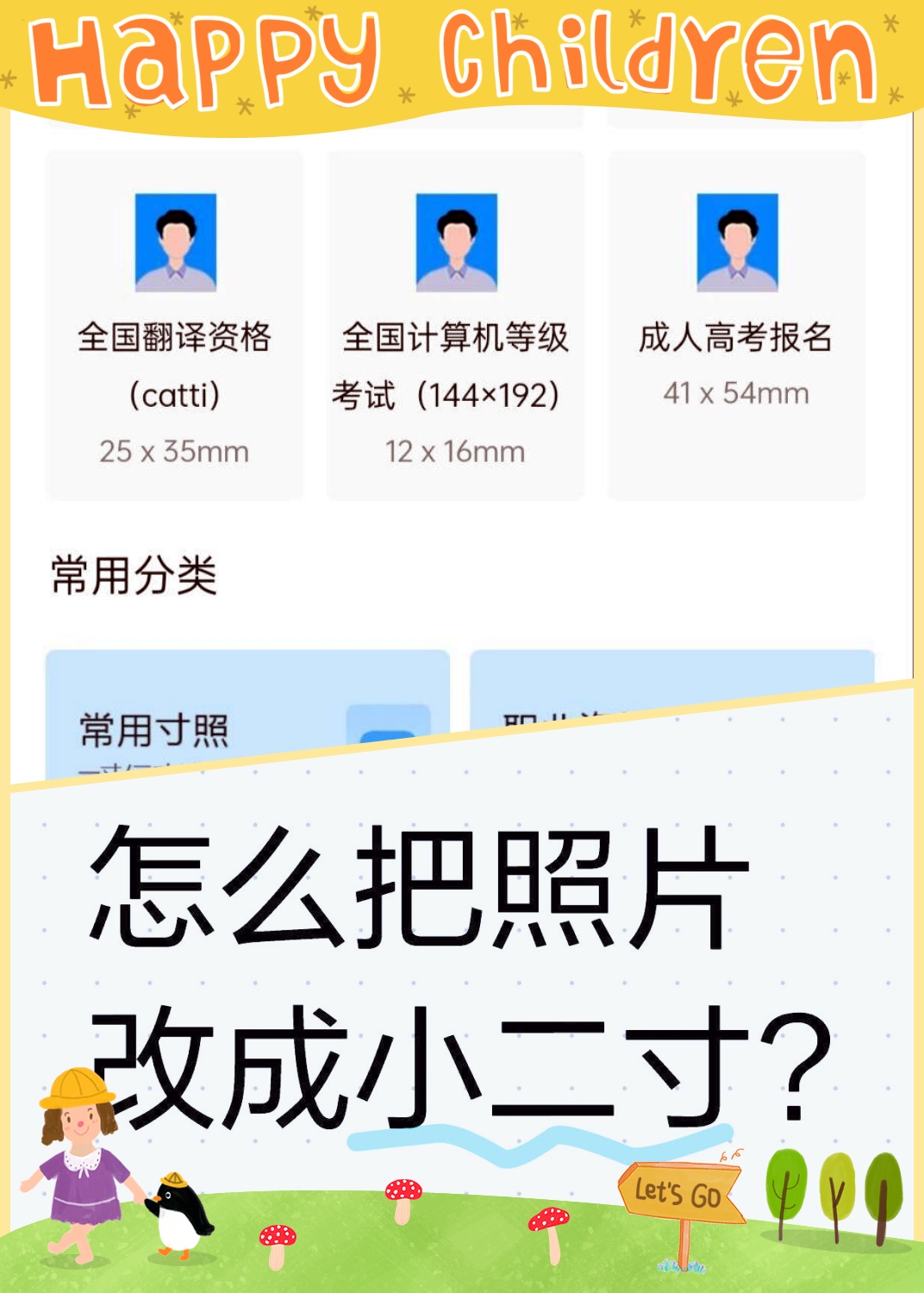Click the Let's Go signpost

[681, 1194]
